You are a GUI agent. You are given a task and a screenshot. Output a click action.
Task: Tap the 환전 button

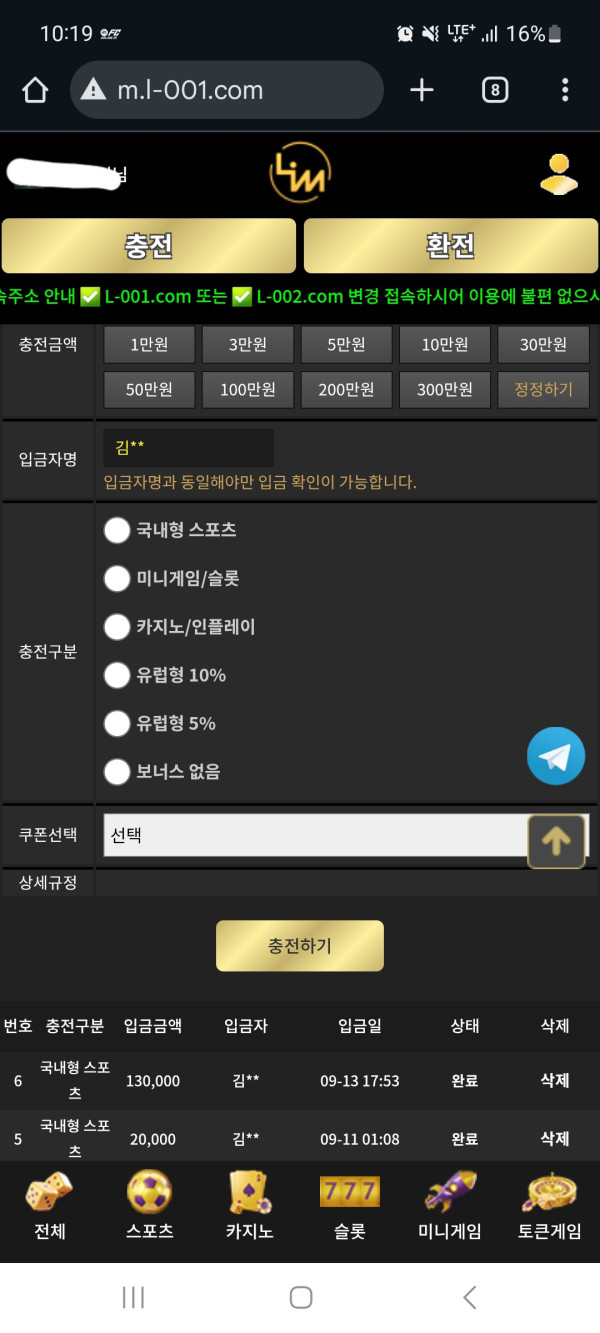coord(451,246)
